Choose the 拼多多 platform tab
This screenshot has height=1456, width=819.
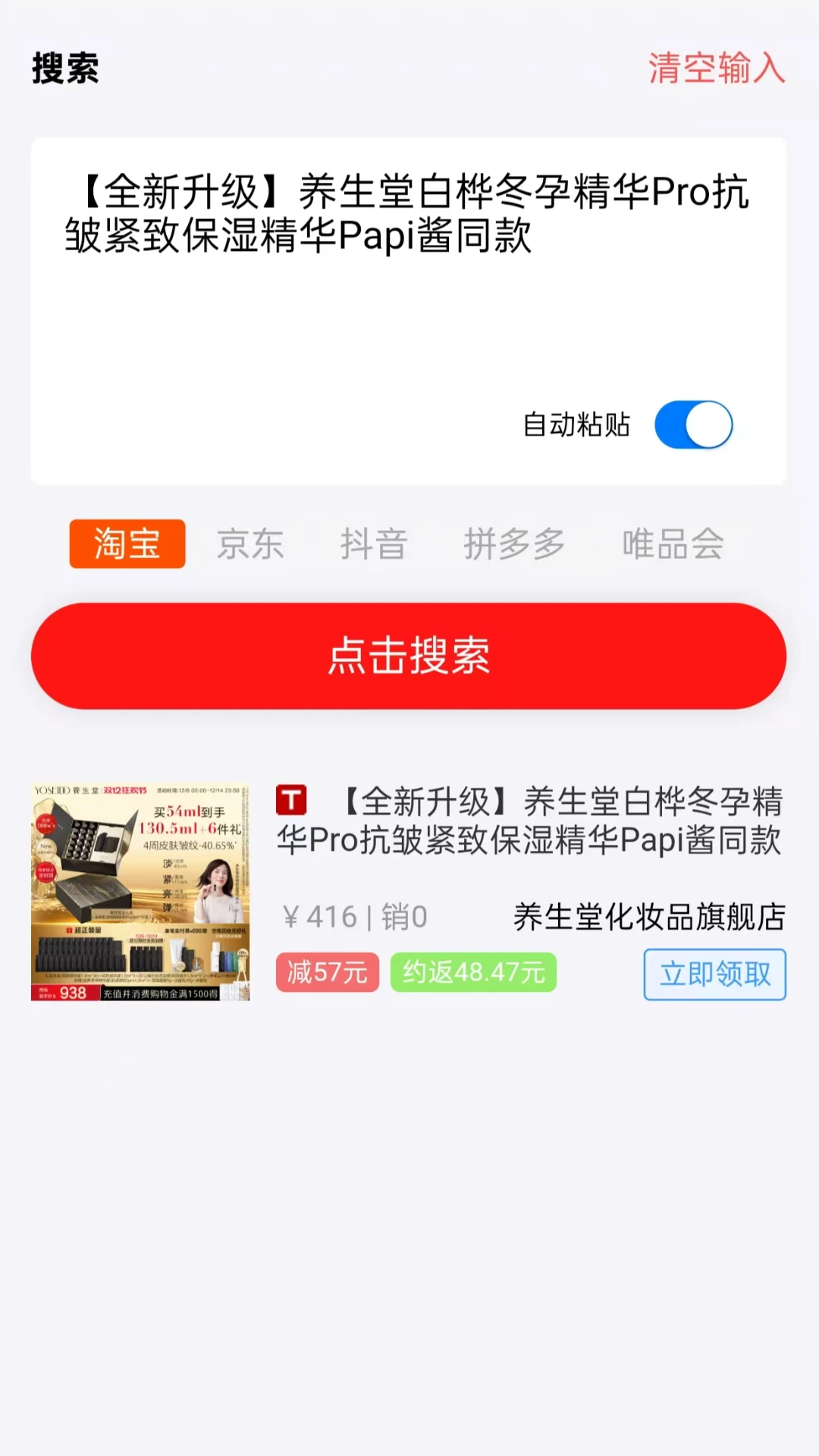[x=514, y=544]
